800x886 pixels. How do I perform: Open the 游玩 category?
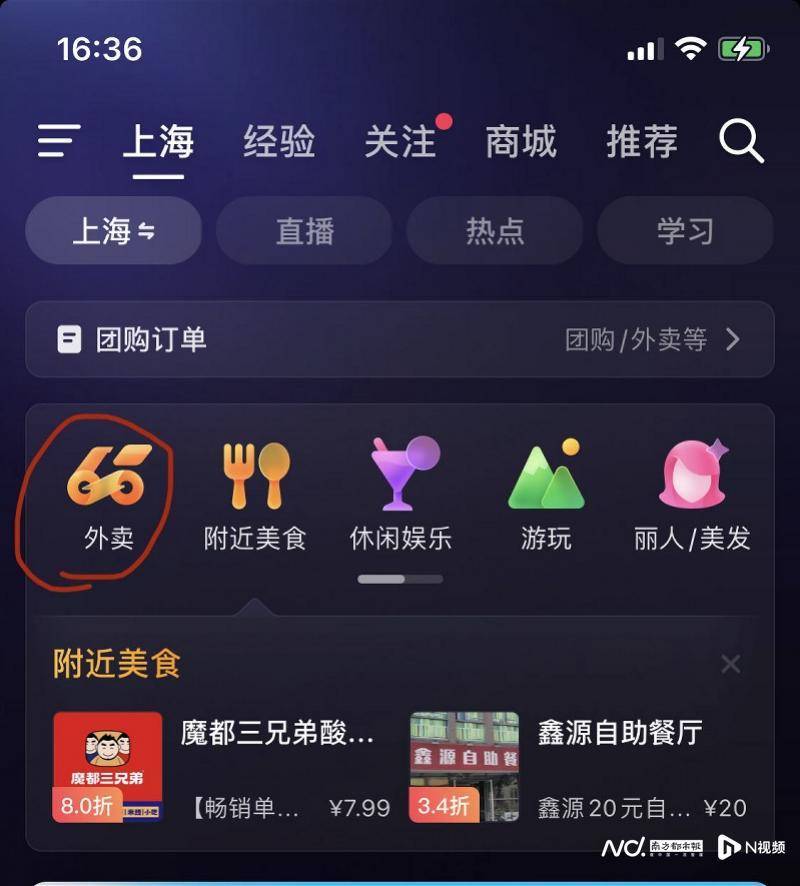546,496
